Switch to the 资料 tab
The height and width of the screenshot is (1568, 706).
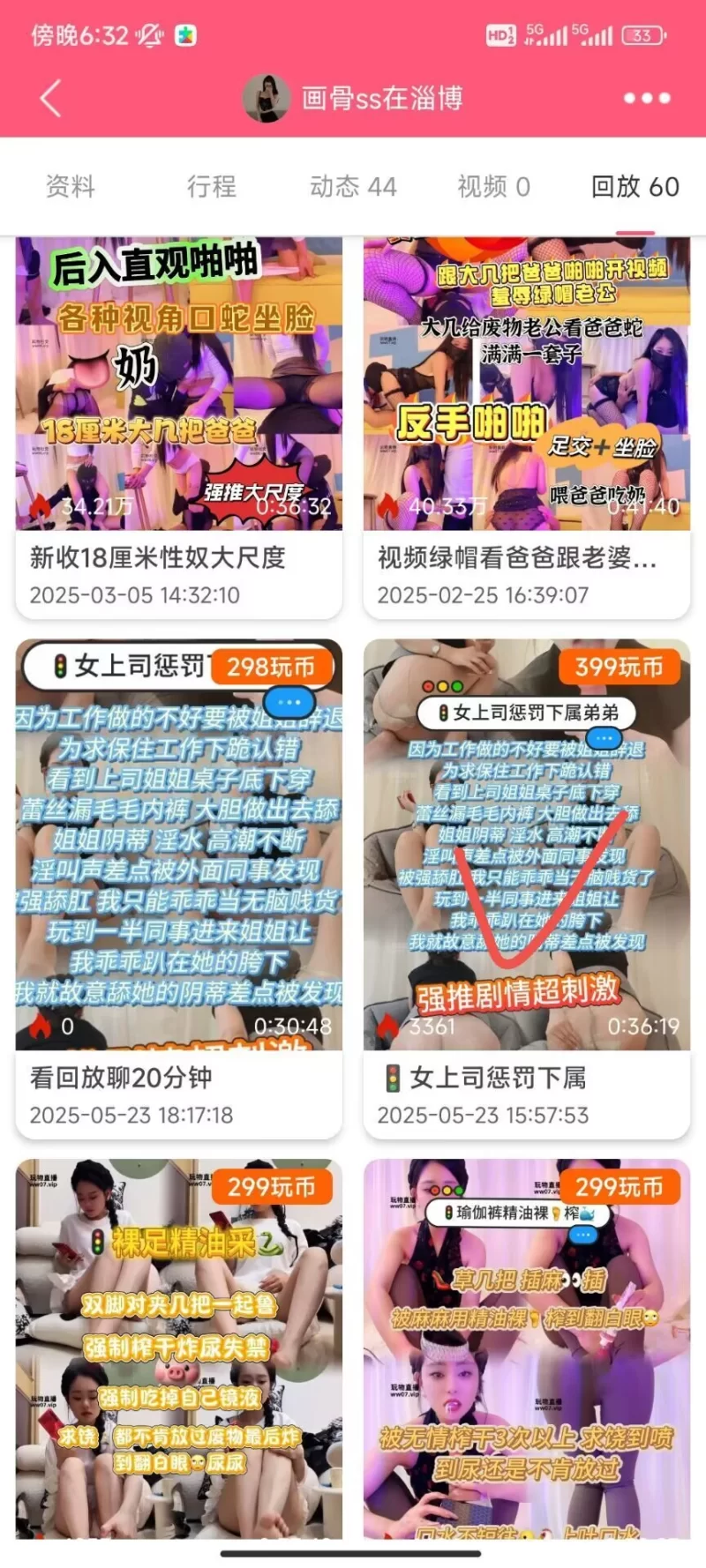[71, 187]
